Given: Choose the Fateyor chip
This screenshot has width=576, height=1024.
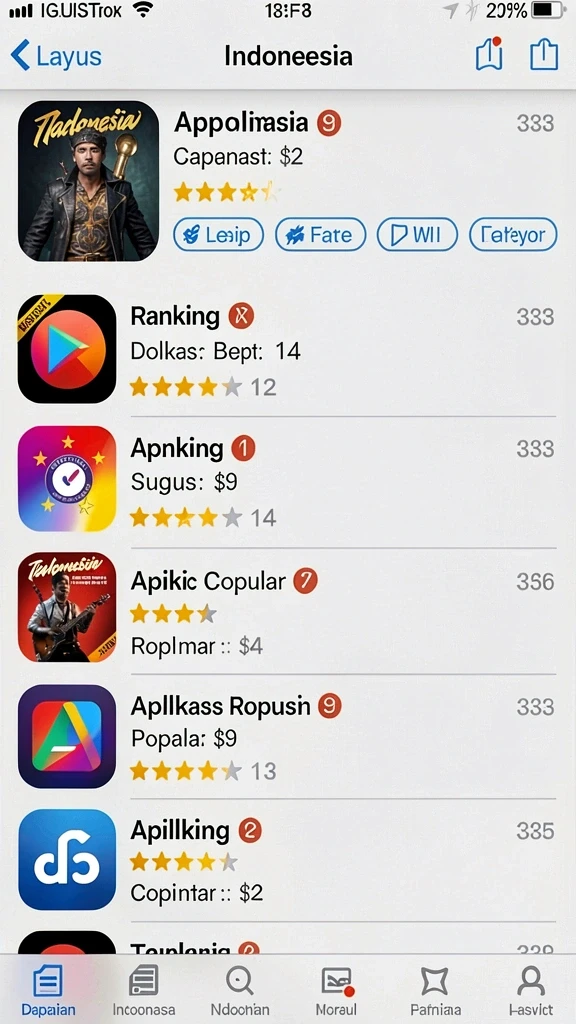Looking at the screenshot, I should tap(513, 234).
